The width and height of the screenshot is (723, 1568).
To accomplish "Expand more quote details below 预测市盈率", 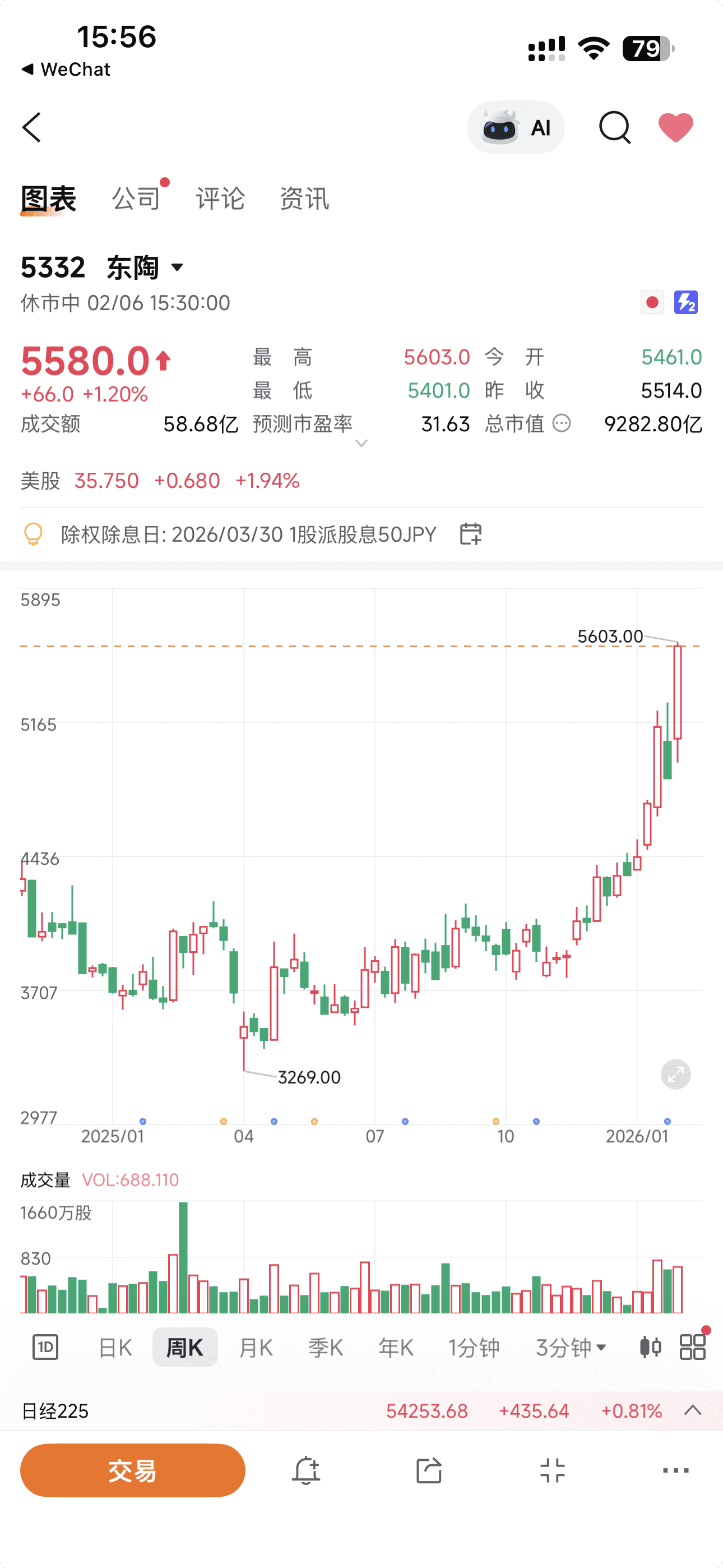I will (361, 444).
